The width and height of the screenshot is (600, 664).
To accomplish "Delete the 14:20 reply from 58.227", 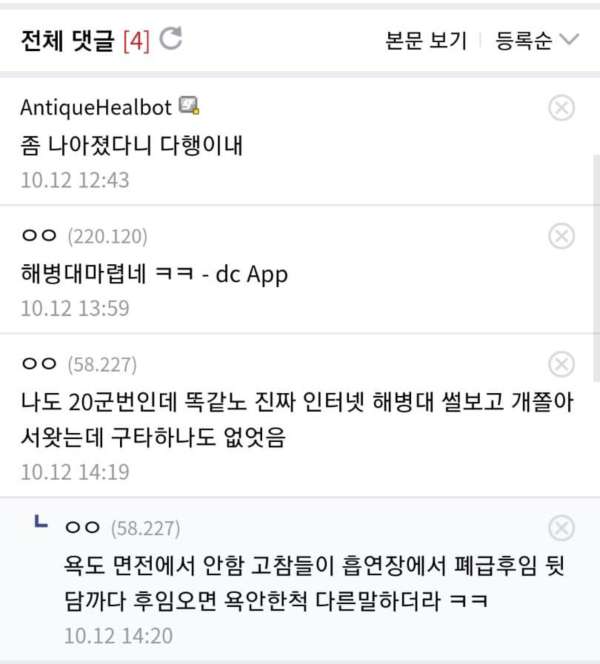I will (x=562, y=528).
